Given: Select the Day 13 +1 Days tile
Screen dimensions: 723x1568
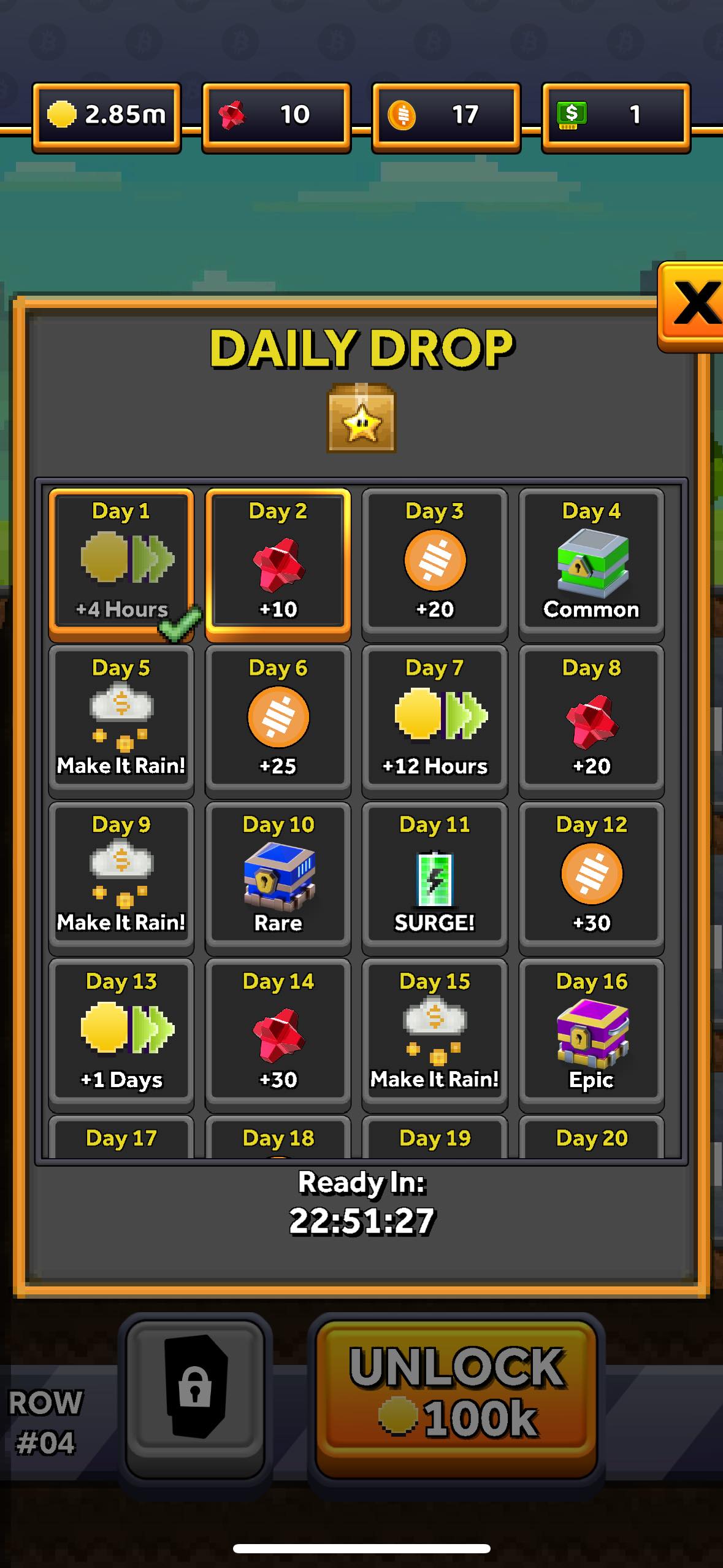Looking at the screenshot, I should 121,1034.
